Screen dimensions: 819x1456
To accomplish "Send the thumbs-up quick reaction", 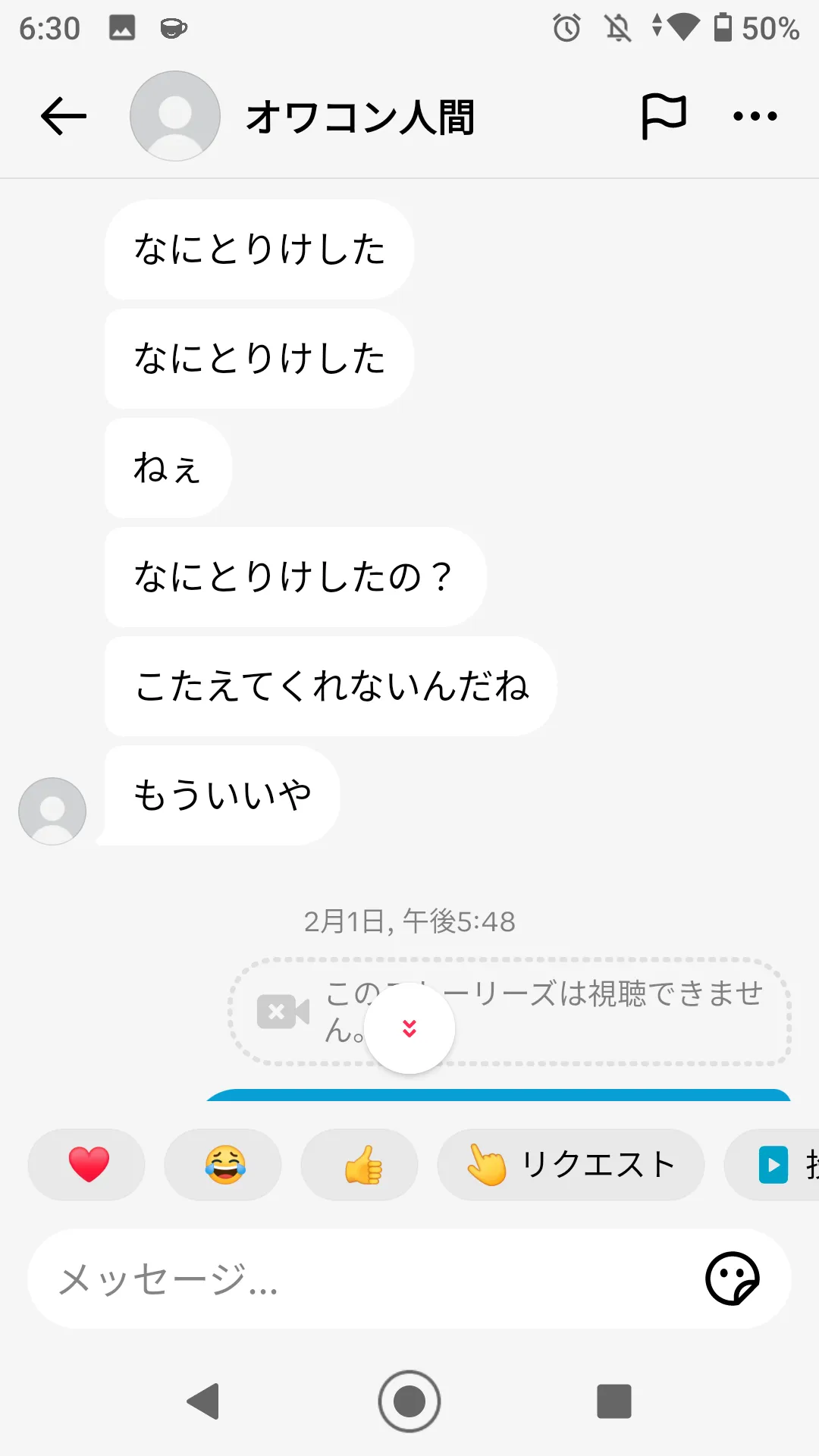I will point(360,1165).
